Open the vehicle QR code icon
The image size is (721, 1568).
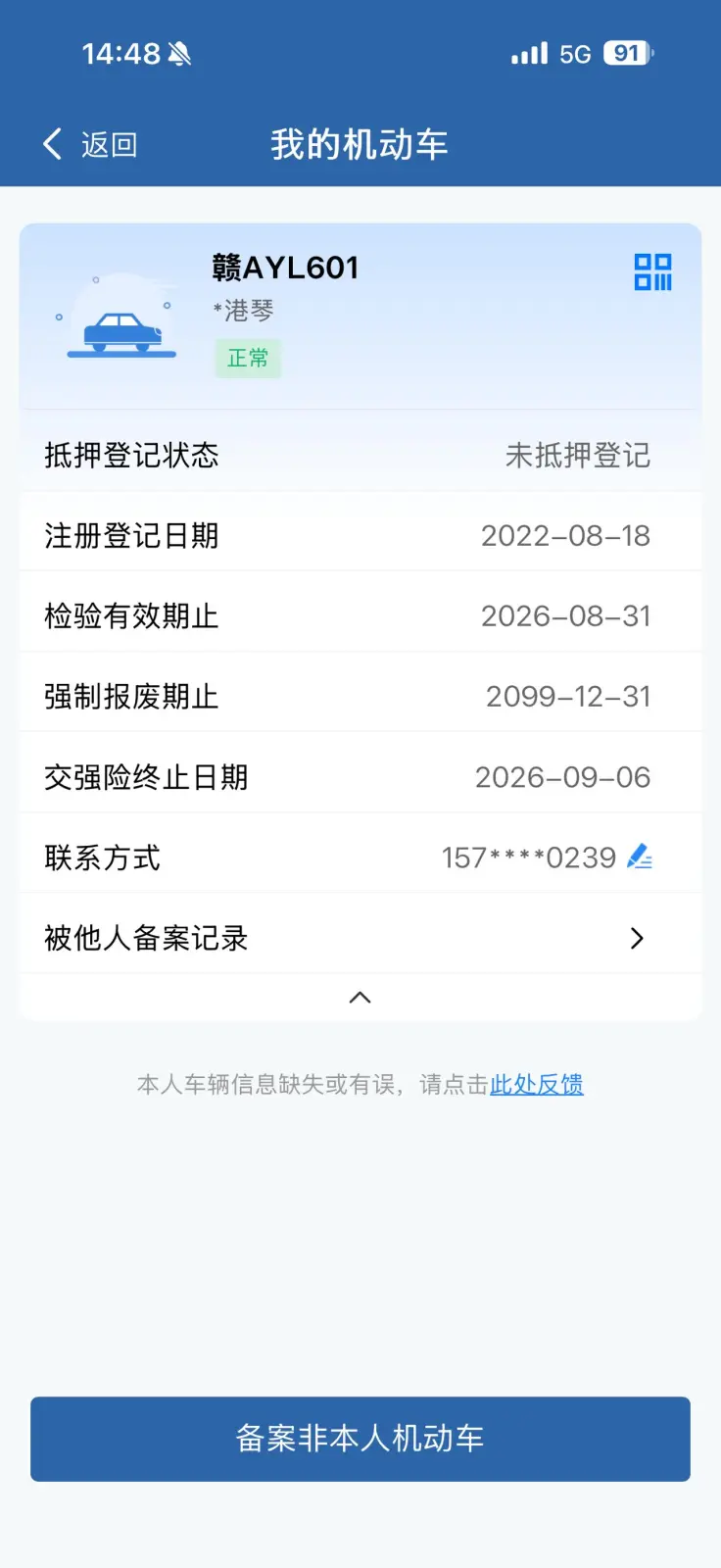pyautogui.click(x=652, y=272)
